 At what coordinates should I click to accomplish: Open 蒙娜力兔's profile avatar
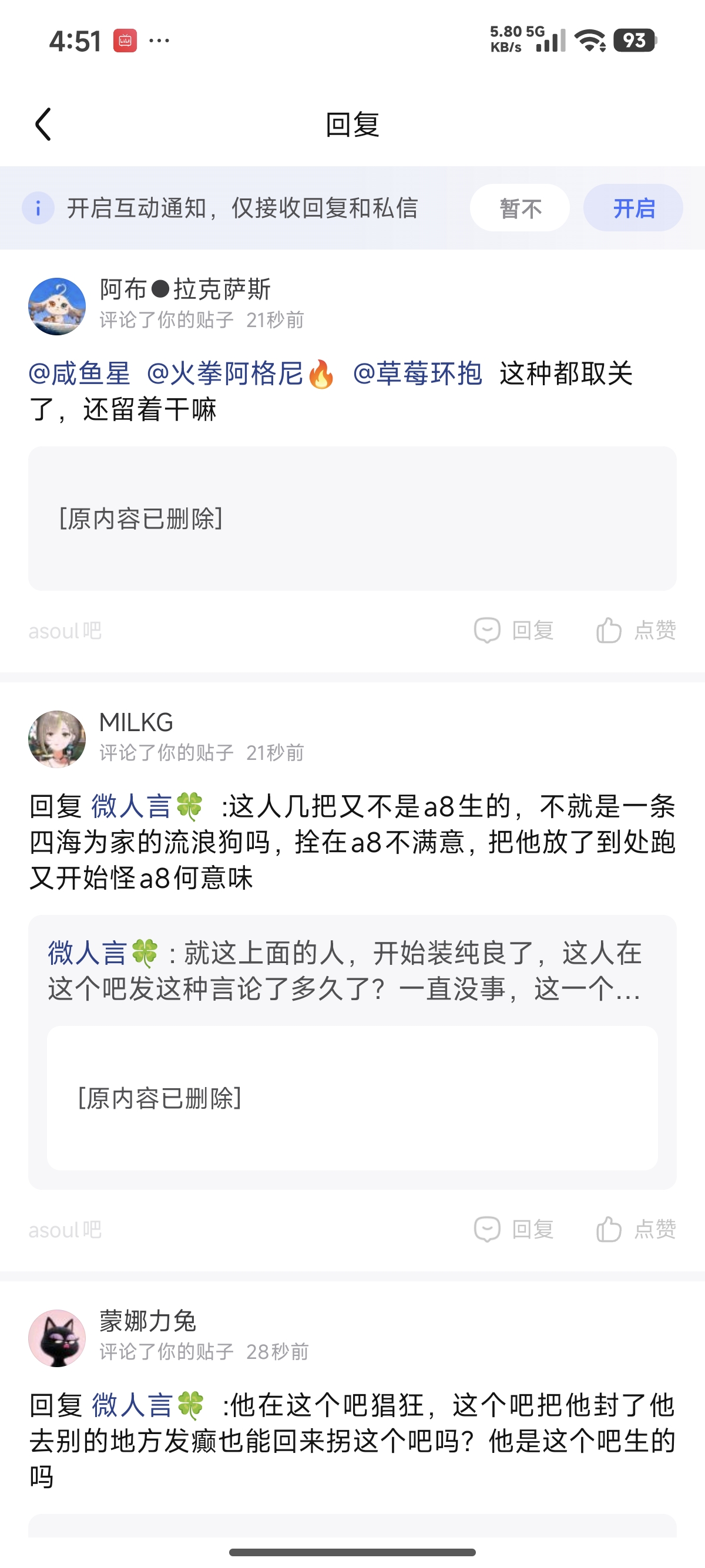click(57, 1338)
